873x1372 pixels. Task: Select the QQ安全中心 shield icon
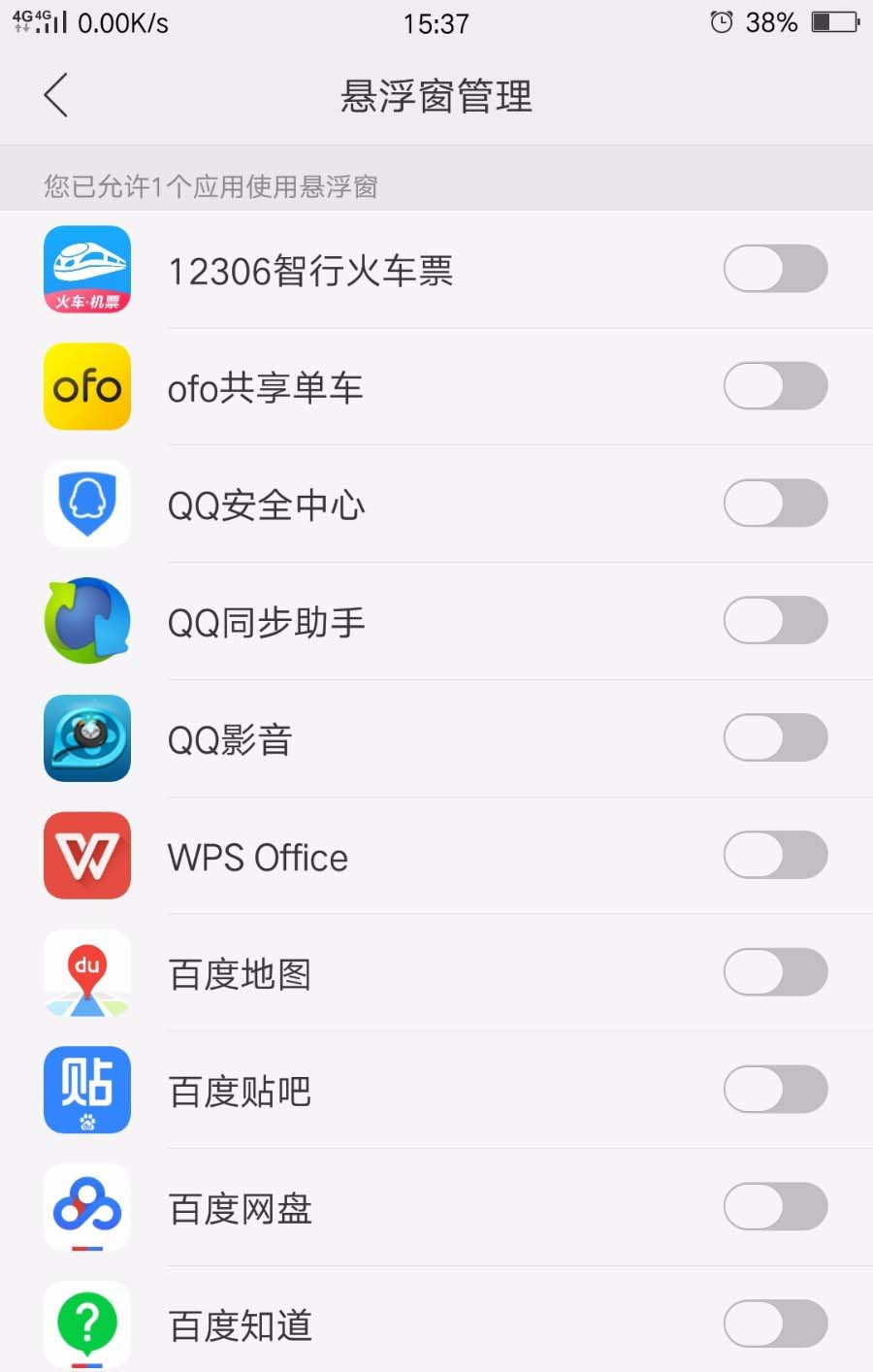(x=86, y=504)
